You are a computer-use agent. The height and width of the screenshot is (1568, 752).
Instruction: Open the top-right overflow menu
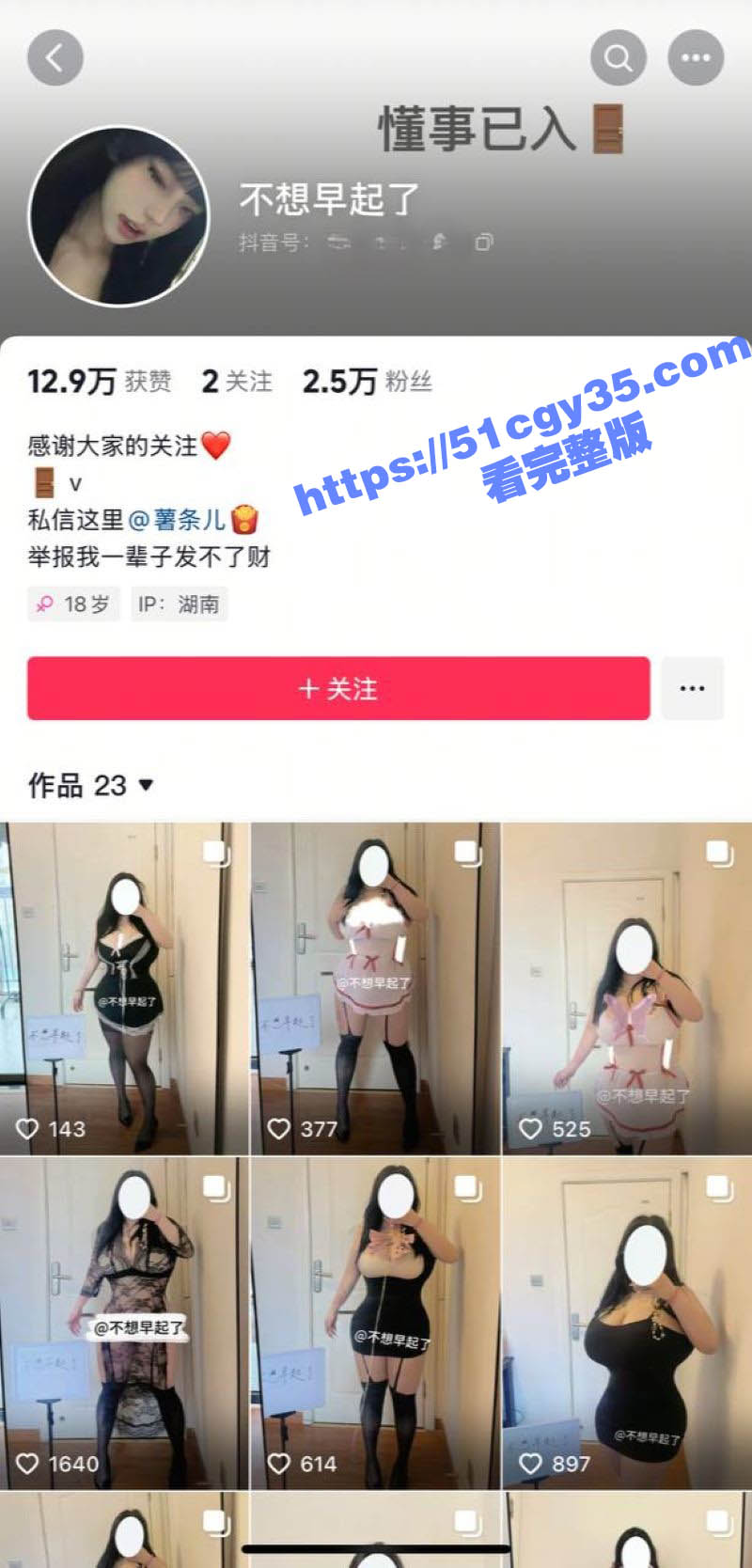pyautogui.click(x=696, y=58)
